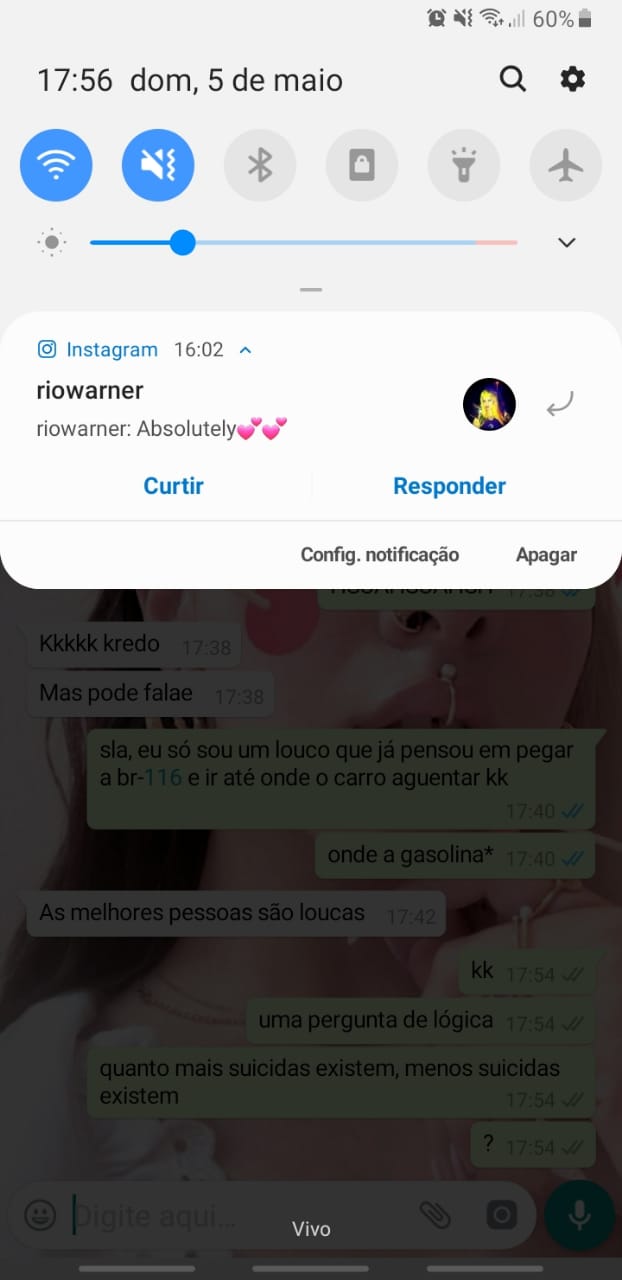Tap the reply arrow on notification
The image size is (622, 1280).
(560, 405)
